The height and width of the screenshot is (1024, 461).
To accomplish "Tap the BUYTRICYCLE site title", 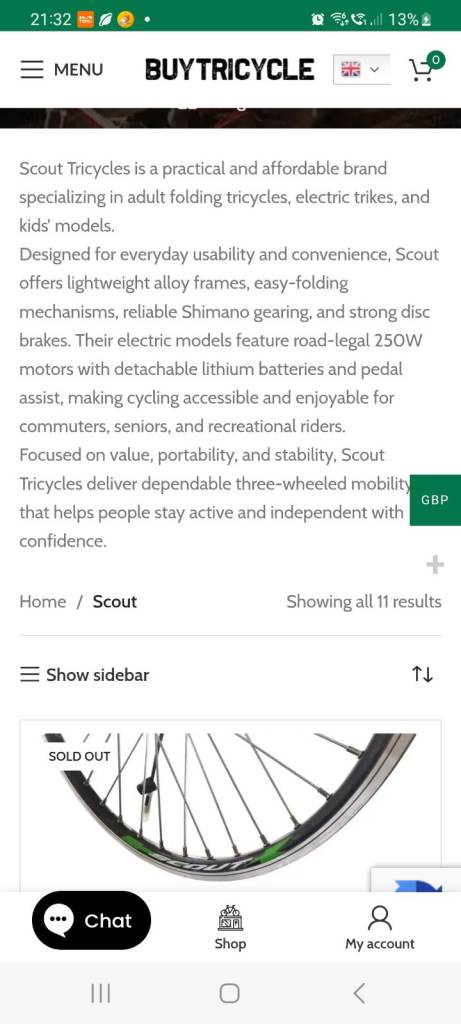I will [x=230, y=70].
